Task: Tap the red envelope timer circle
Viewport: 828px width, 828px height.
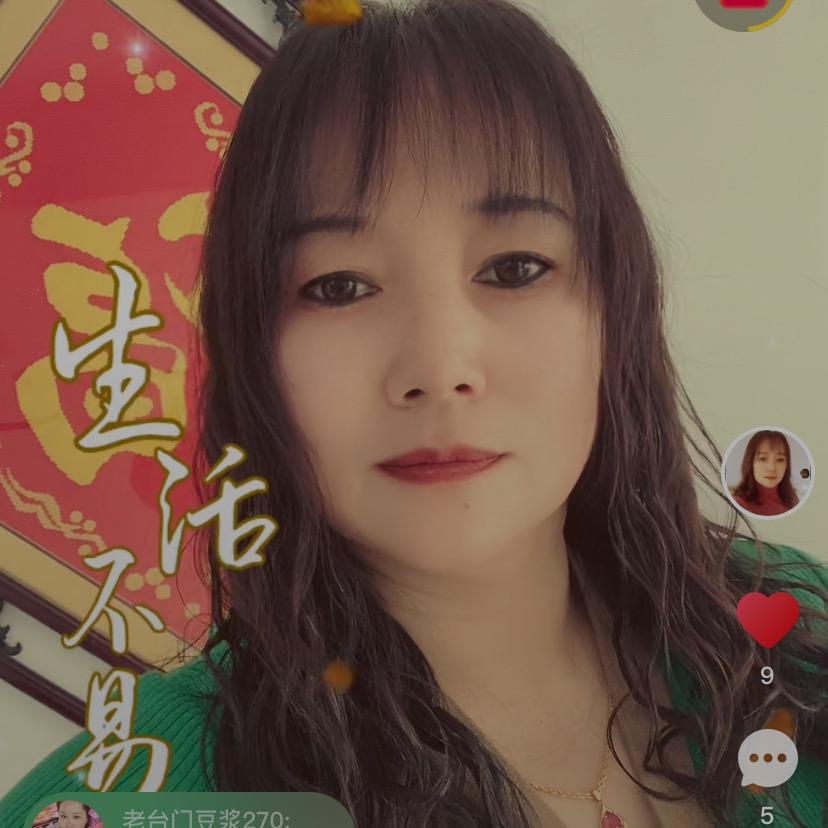Action: pos(744,8)
